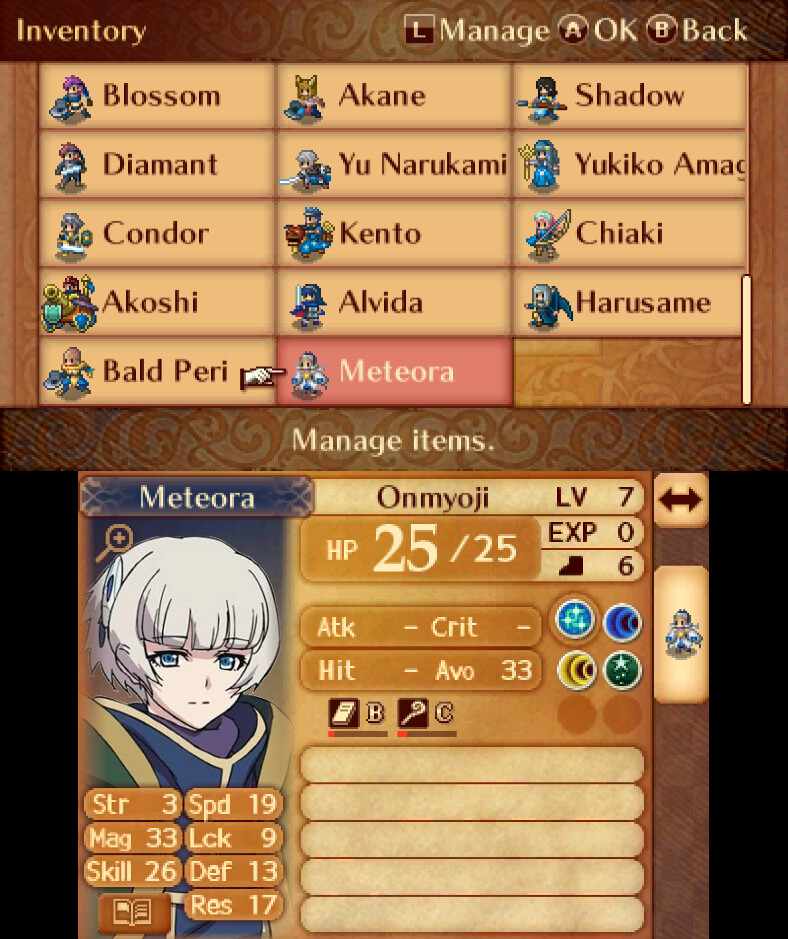Choose Bald Peri in the inventory
Viewport: 788px width, 939px height.
[157, 372]
